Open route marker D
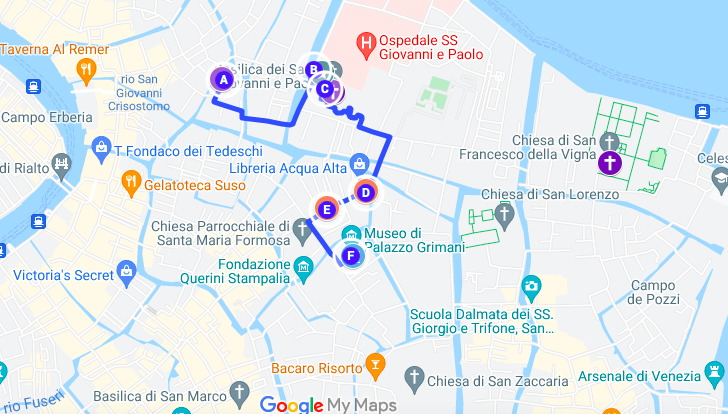The height and width of the screenshot is (414, 728). tap(365, 192)
